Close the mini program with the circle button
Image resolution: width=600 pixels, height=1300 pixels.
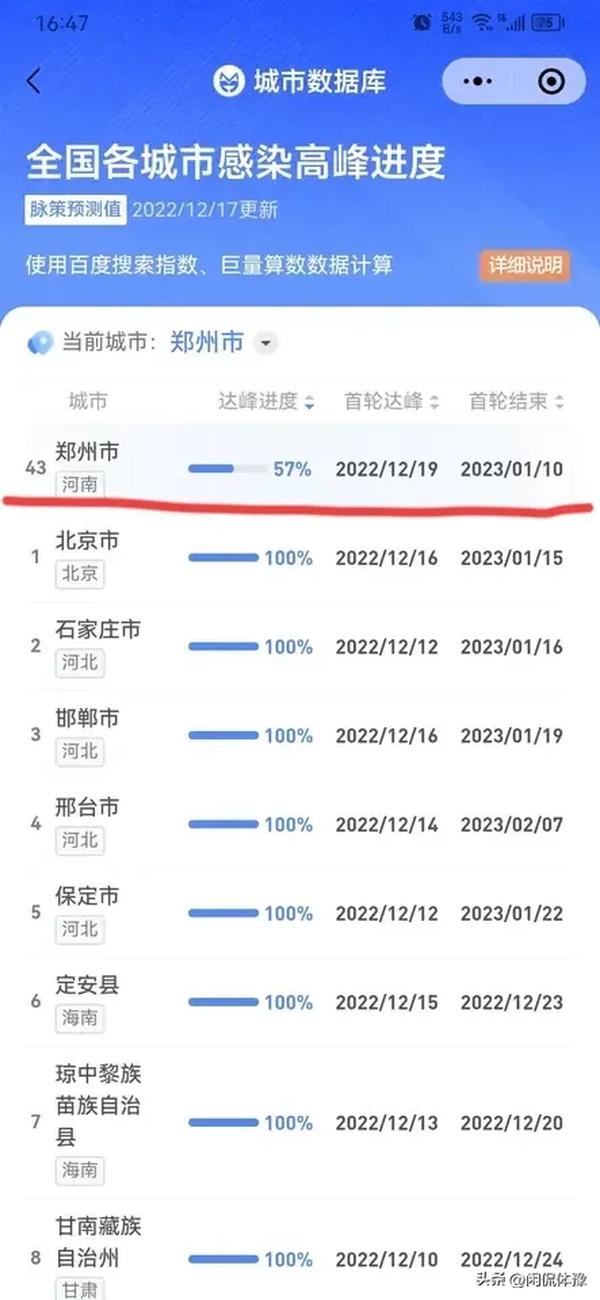coord(551,81)
